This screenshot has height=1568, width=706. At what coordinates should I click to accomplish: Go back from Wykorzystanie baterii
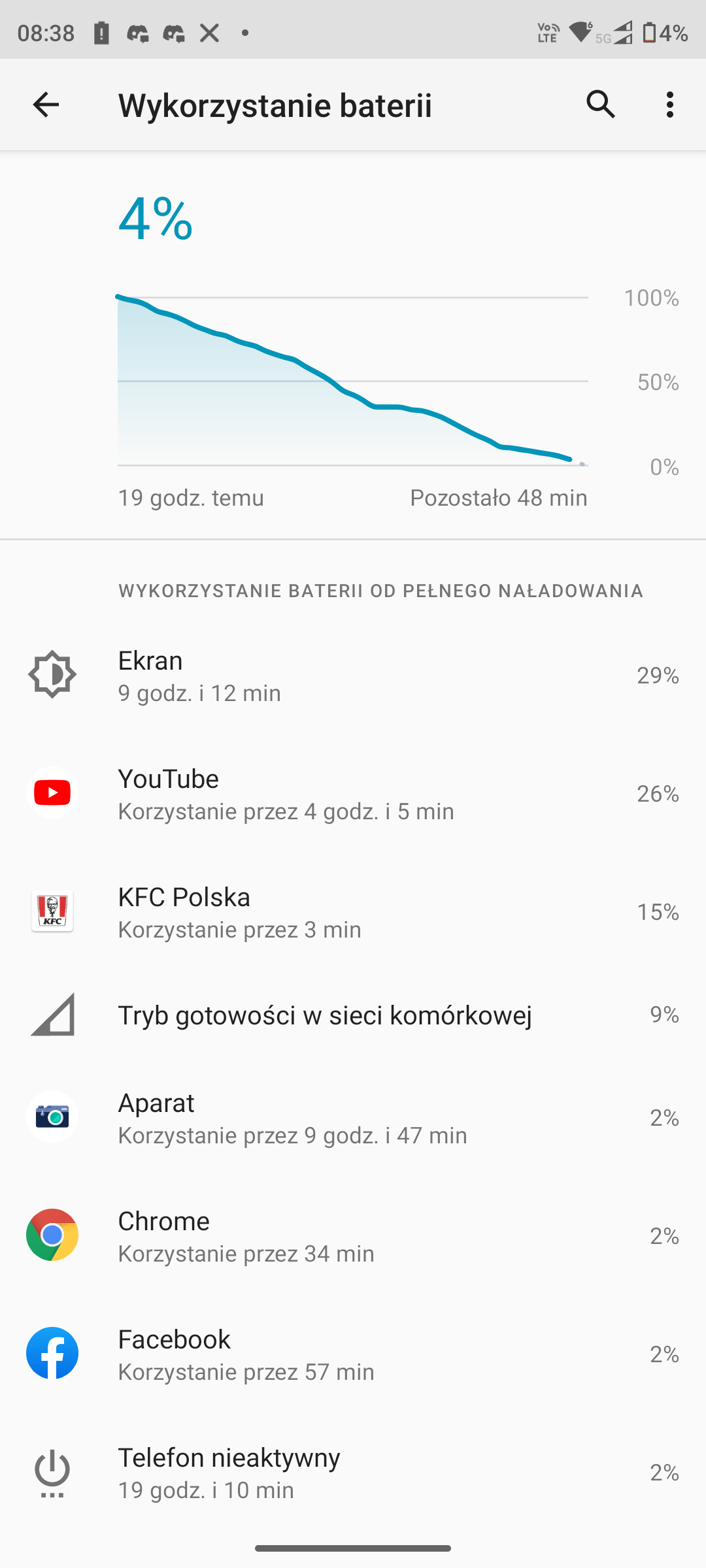(x=46, y=105)
